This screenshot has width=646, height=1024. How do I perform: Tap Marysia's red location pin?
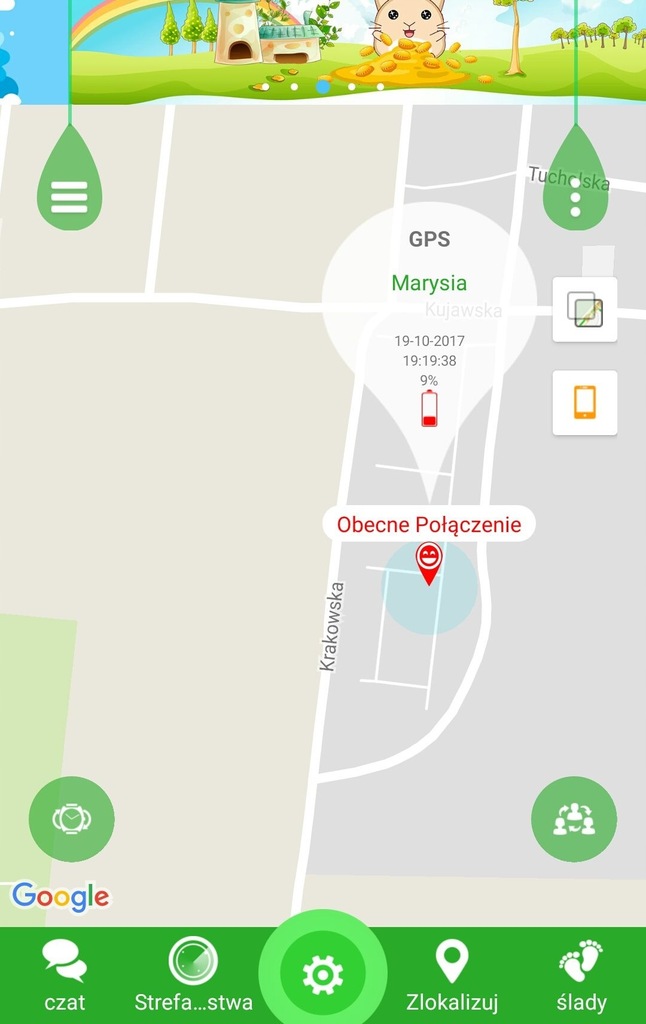[x=429, y=564]
